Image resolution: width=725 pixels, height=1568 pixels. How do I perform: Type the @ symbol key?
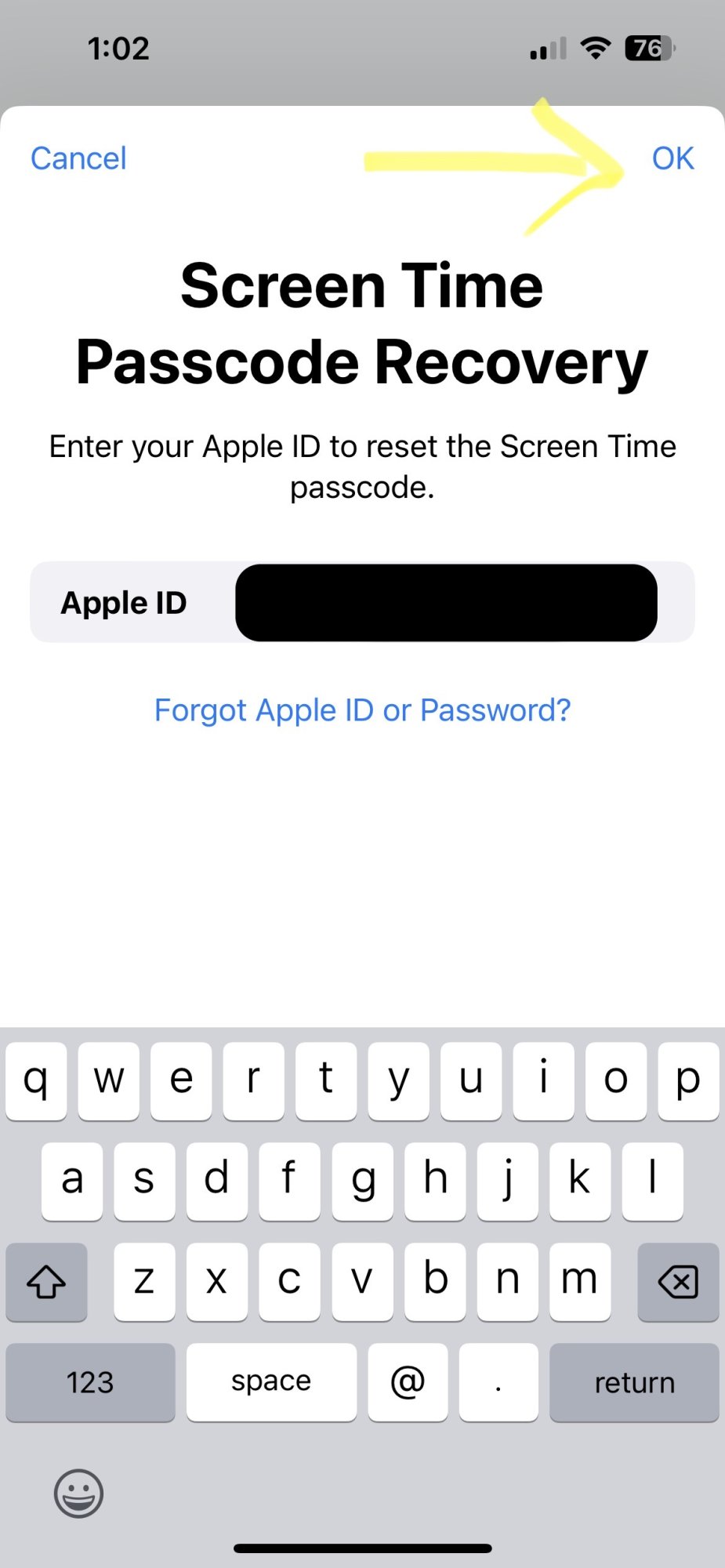click(408, 1382)
